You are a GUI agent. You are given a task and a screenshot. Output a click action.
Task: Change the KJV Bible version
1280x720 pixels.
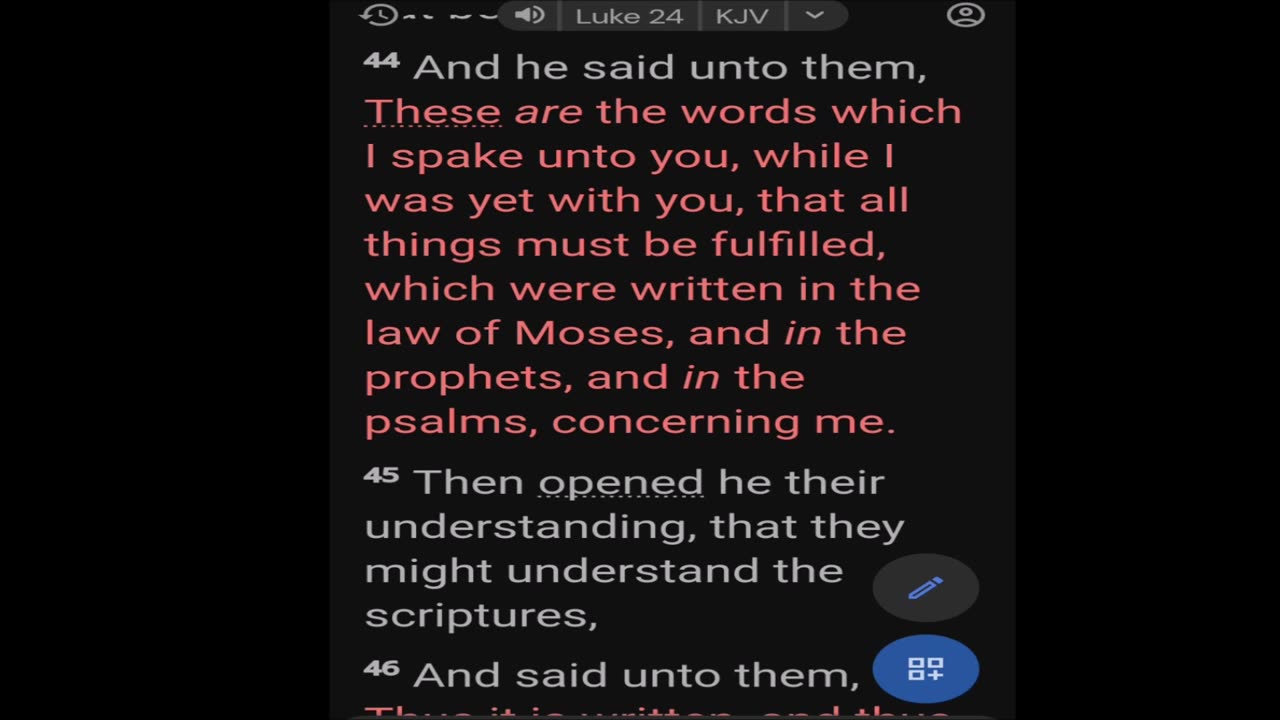(742, 16)
